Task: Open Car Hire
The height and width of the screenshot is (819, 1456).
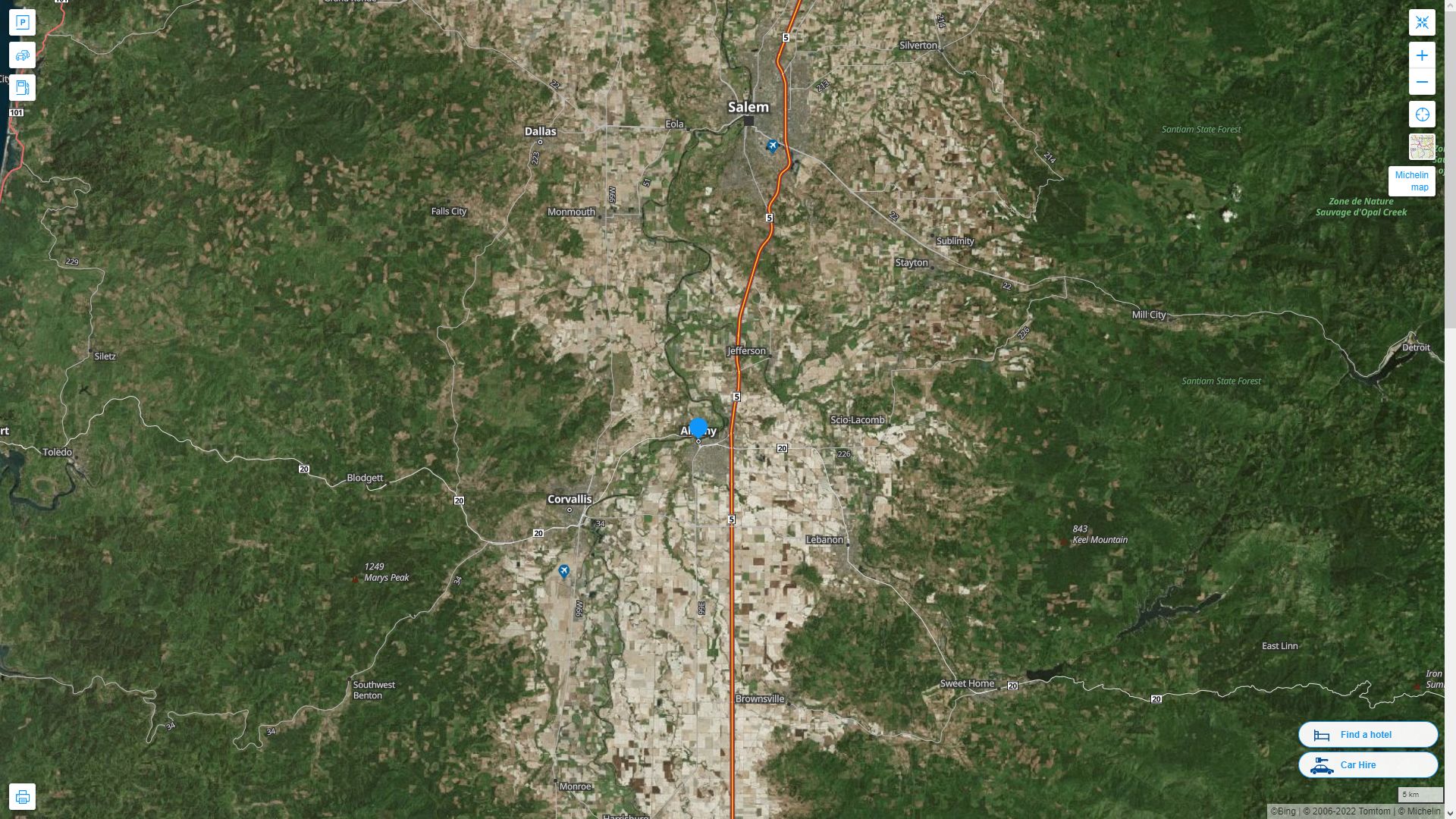Action: 1367,764
